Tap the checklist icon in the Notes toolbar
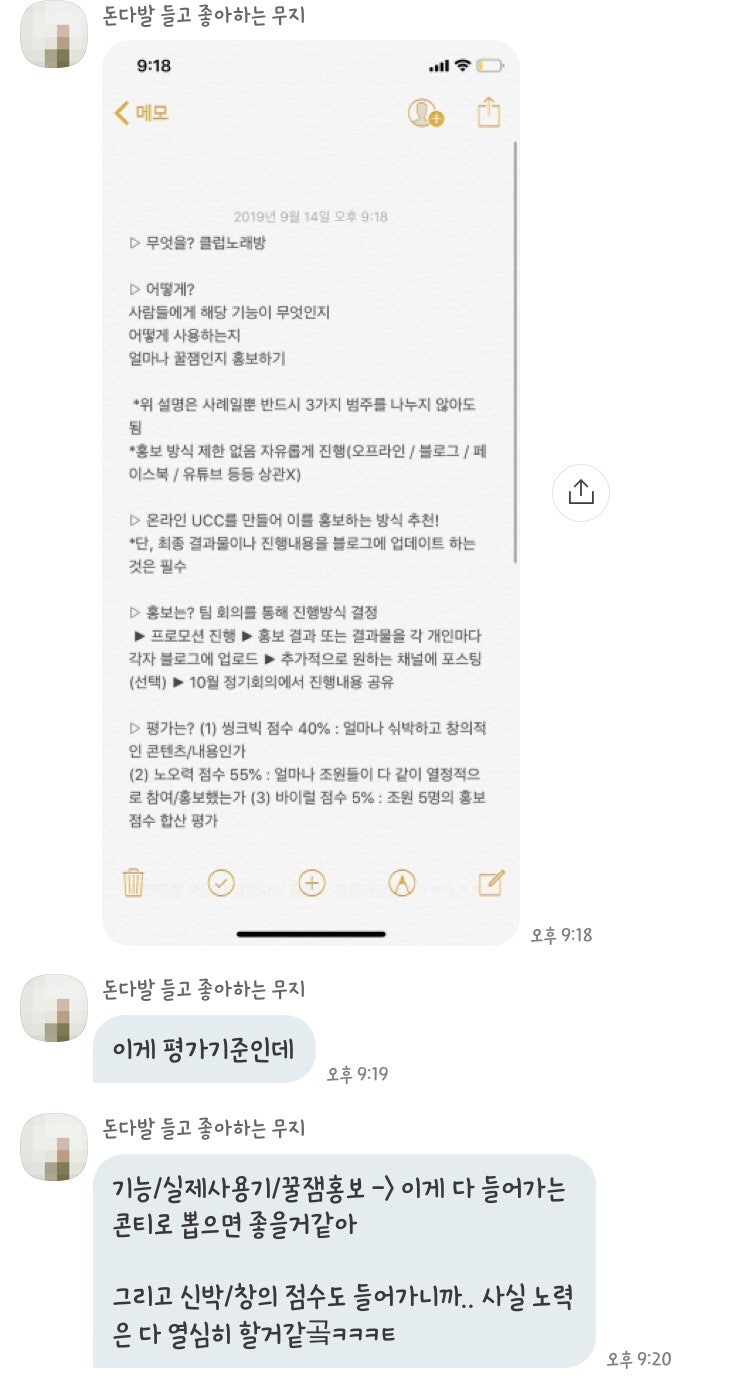The width and height of the screenshot is (750, 1398). tap(221, 884)
